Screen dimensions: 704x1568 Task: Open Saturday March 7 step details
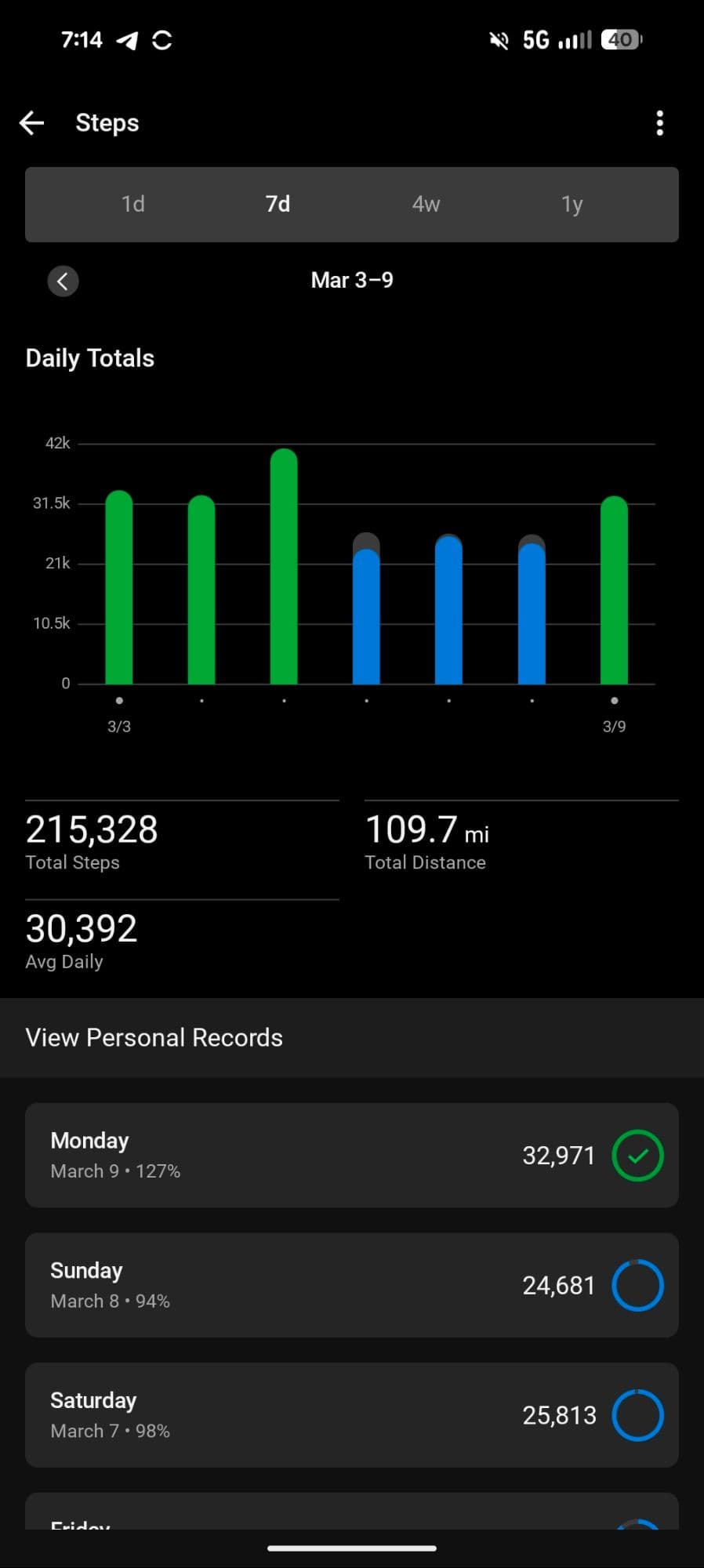(351, 1415)
